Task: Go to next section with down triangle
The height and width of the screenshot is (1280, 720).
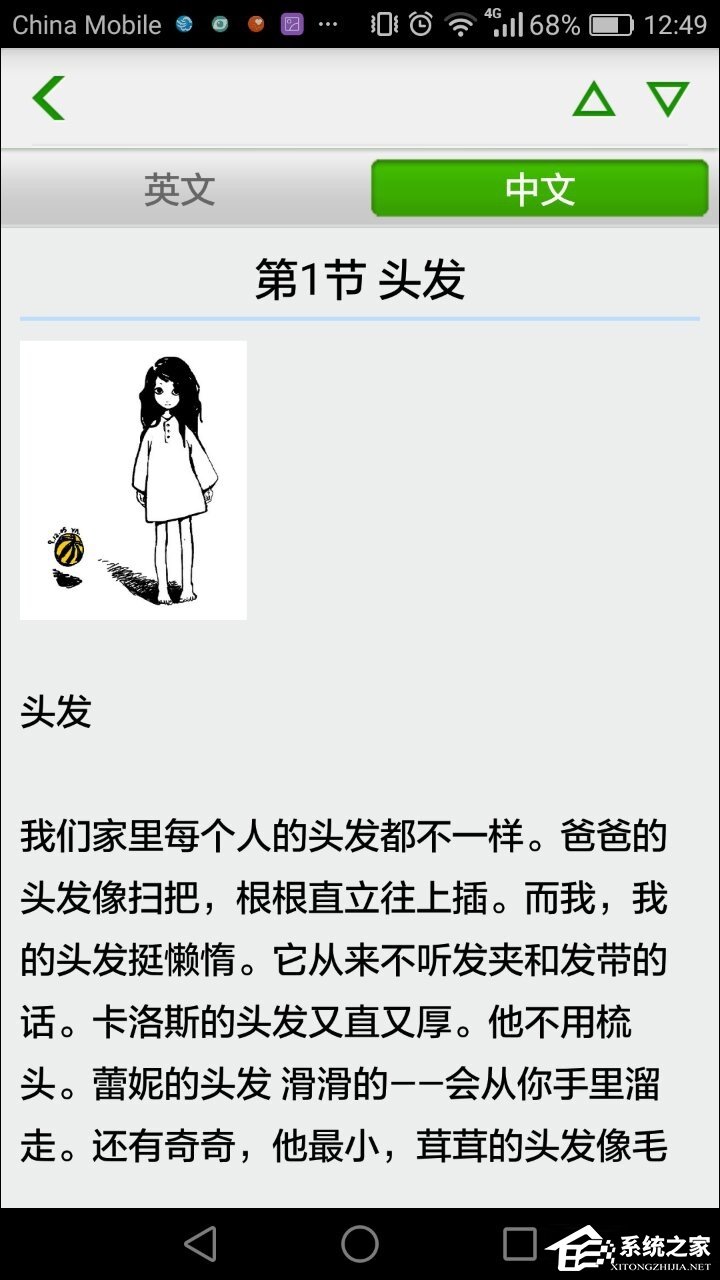Action: (668, 99)
